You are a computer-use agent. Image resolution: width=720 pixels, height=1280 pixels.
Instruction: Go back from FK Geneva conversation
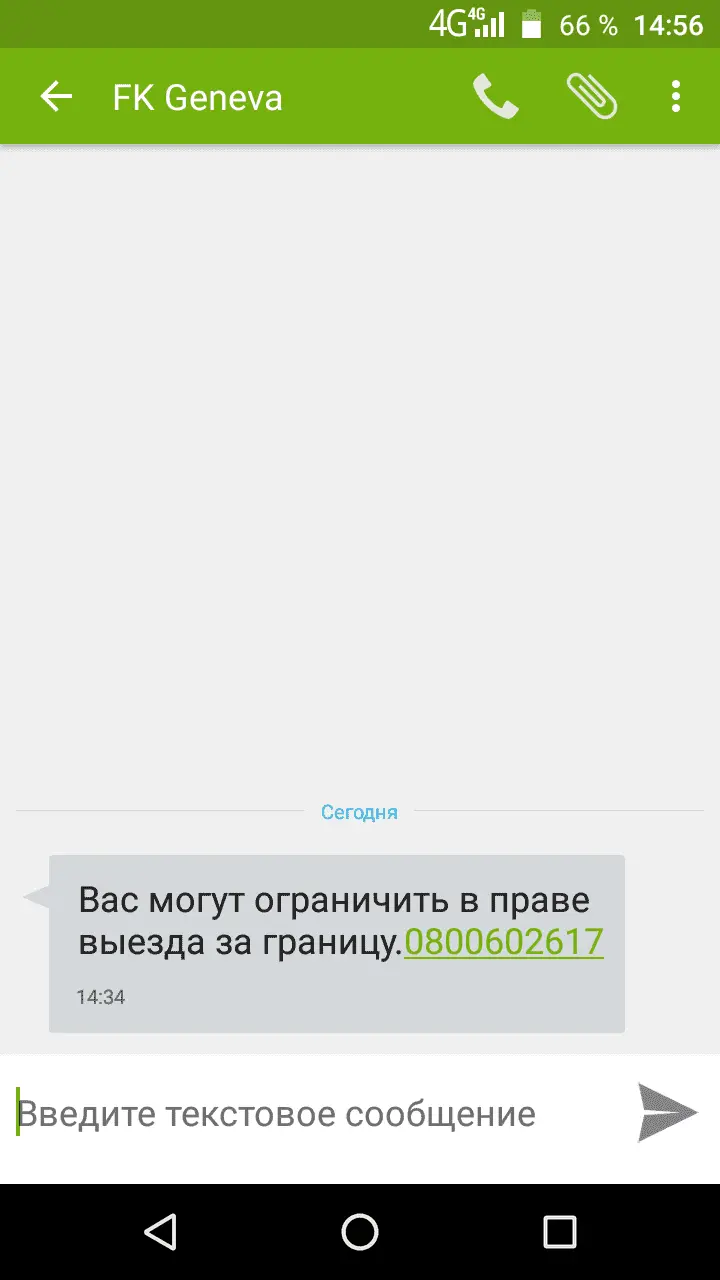pos(56,97)
